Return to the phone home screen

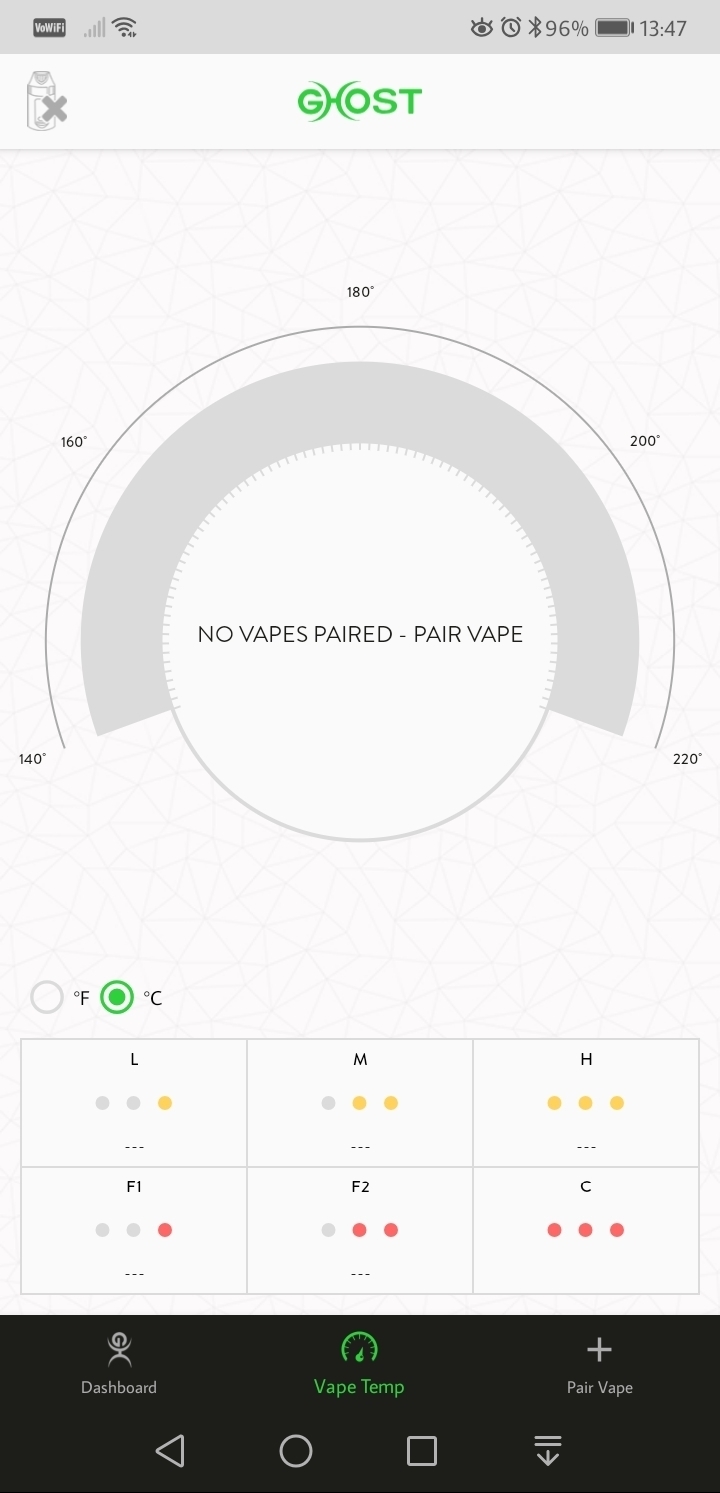[296, 1450]
